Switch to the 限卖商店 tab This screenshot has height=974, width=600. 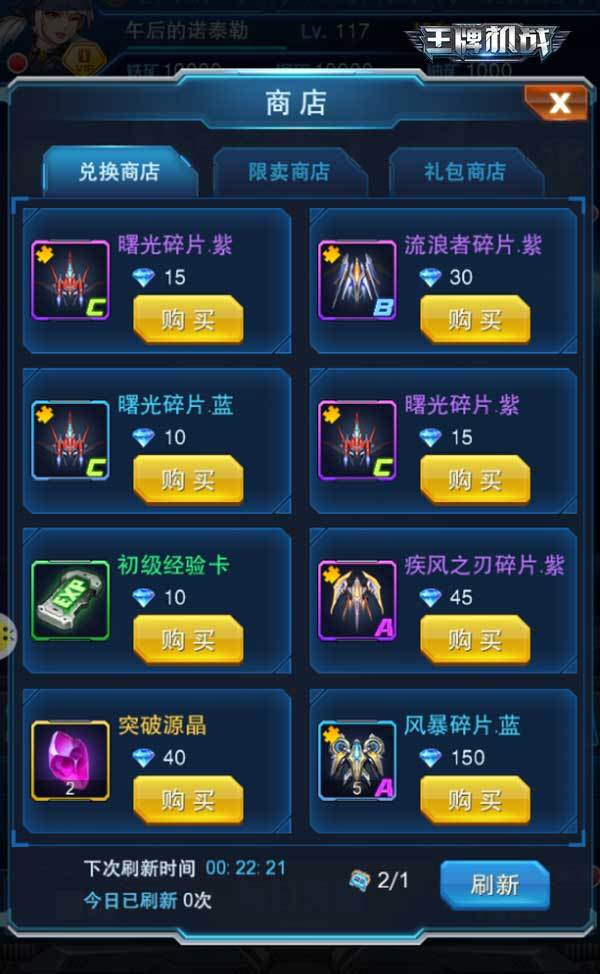tap(289, 172)
